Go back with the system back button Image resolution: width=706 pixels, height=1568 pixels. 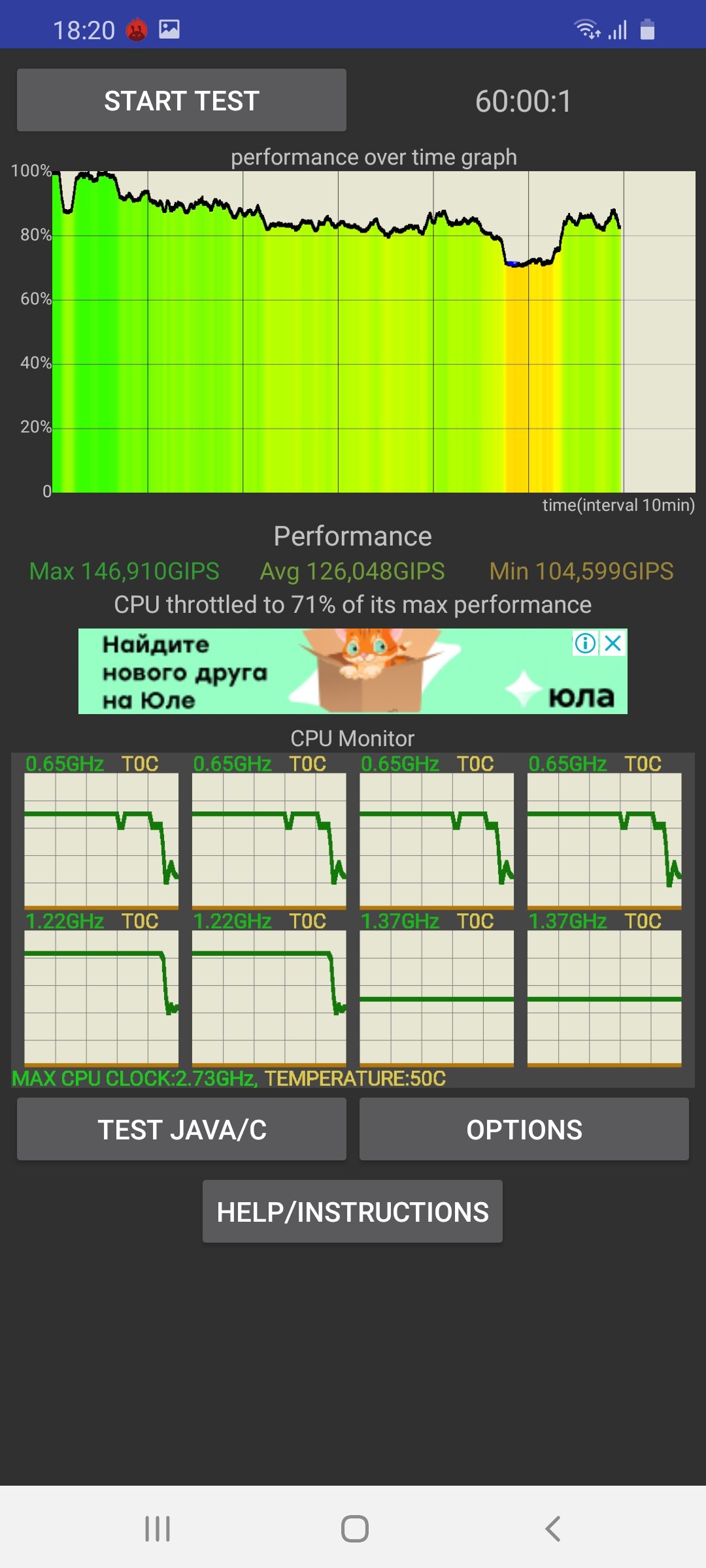tap(553, 1529)
